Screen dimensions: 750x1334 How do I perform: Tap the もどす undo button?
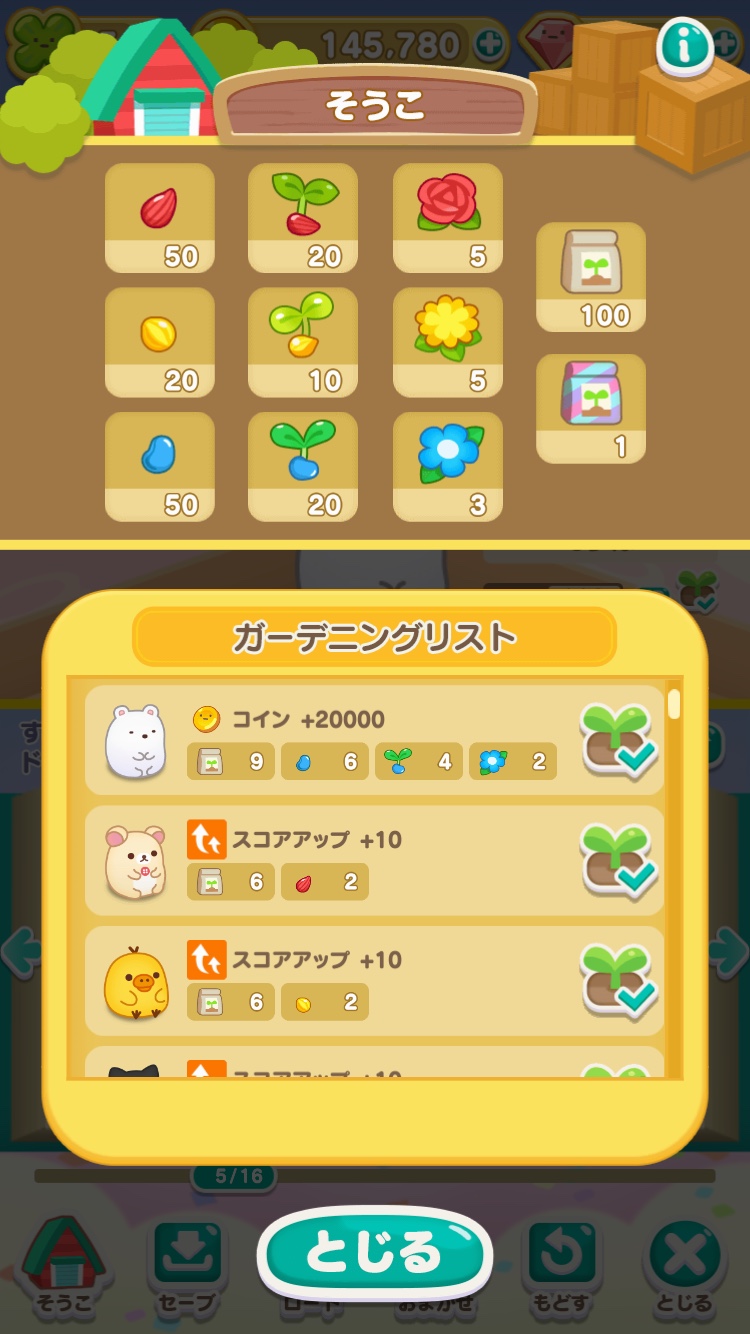pyautogui.click(x=563, y=1267)
